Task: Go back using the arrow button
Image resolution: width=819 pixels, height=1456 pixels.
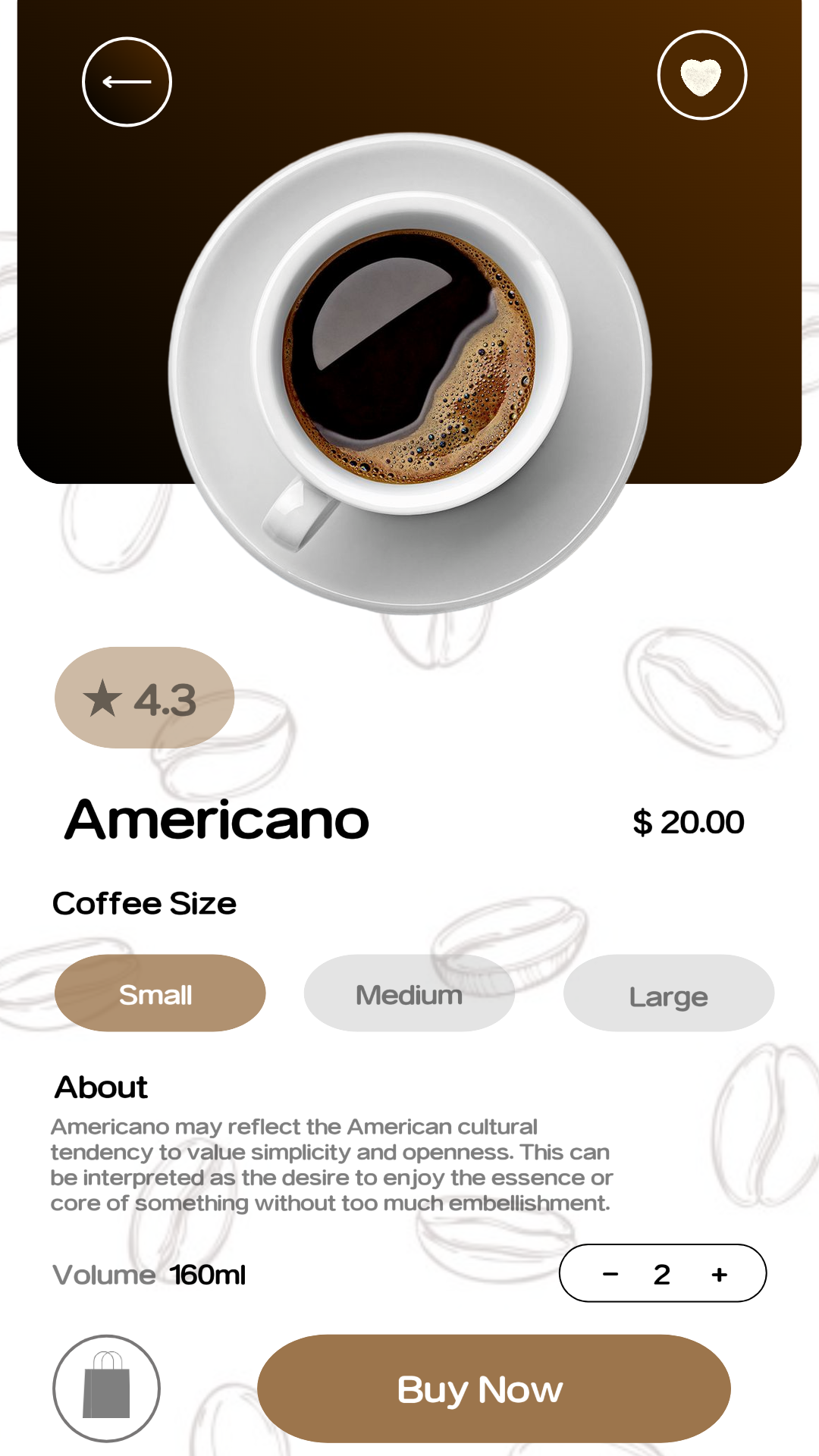Action: coord(127,82)
